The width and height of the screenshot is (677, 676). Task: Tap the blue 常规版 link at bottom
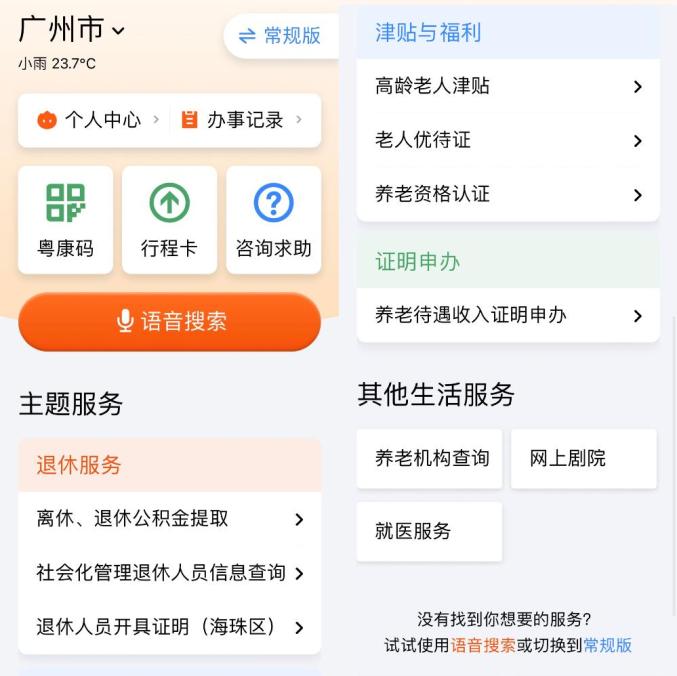[x=607, y=646]
